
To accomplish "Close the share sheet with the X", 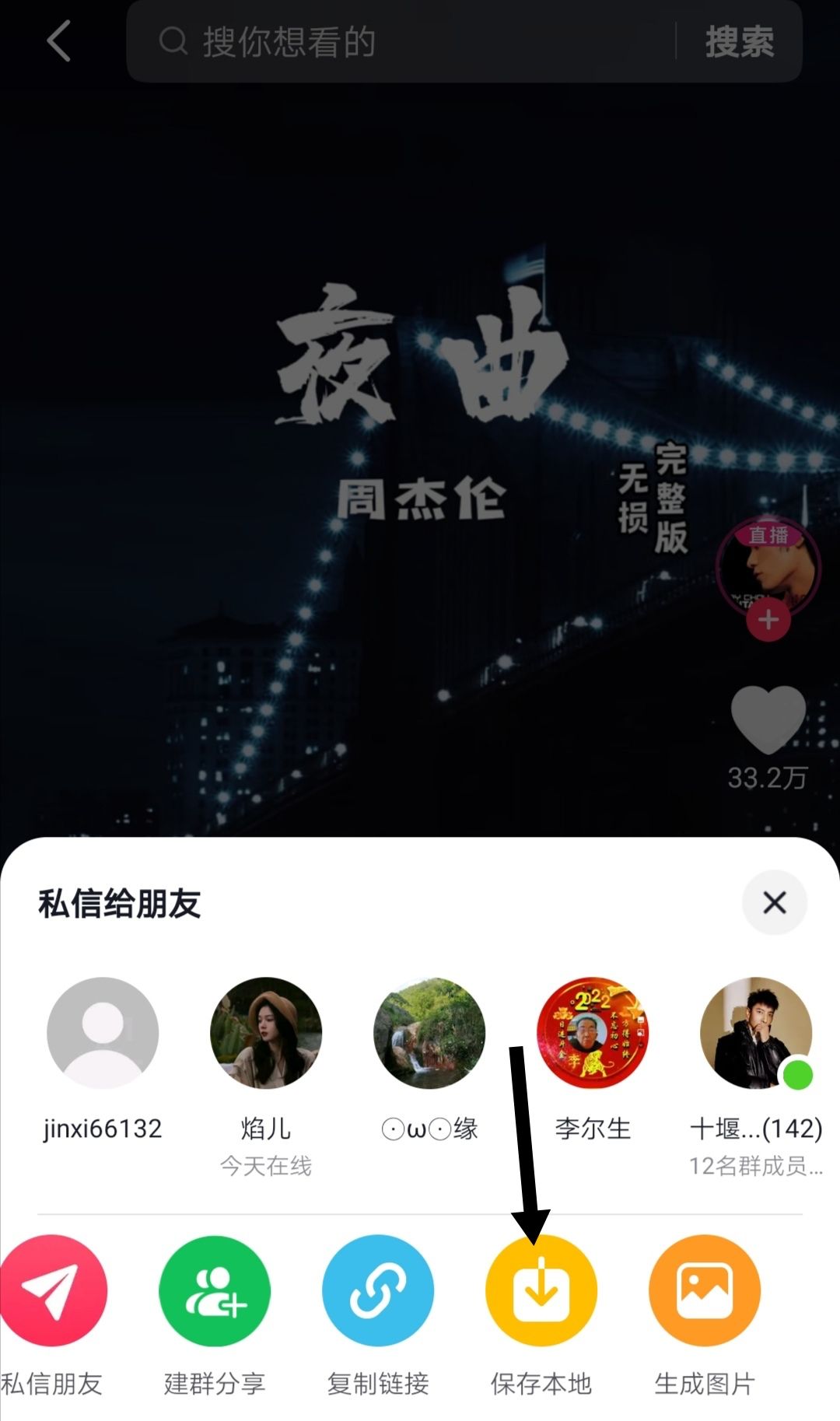I will click(x=774, y=903).
